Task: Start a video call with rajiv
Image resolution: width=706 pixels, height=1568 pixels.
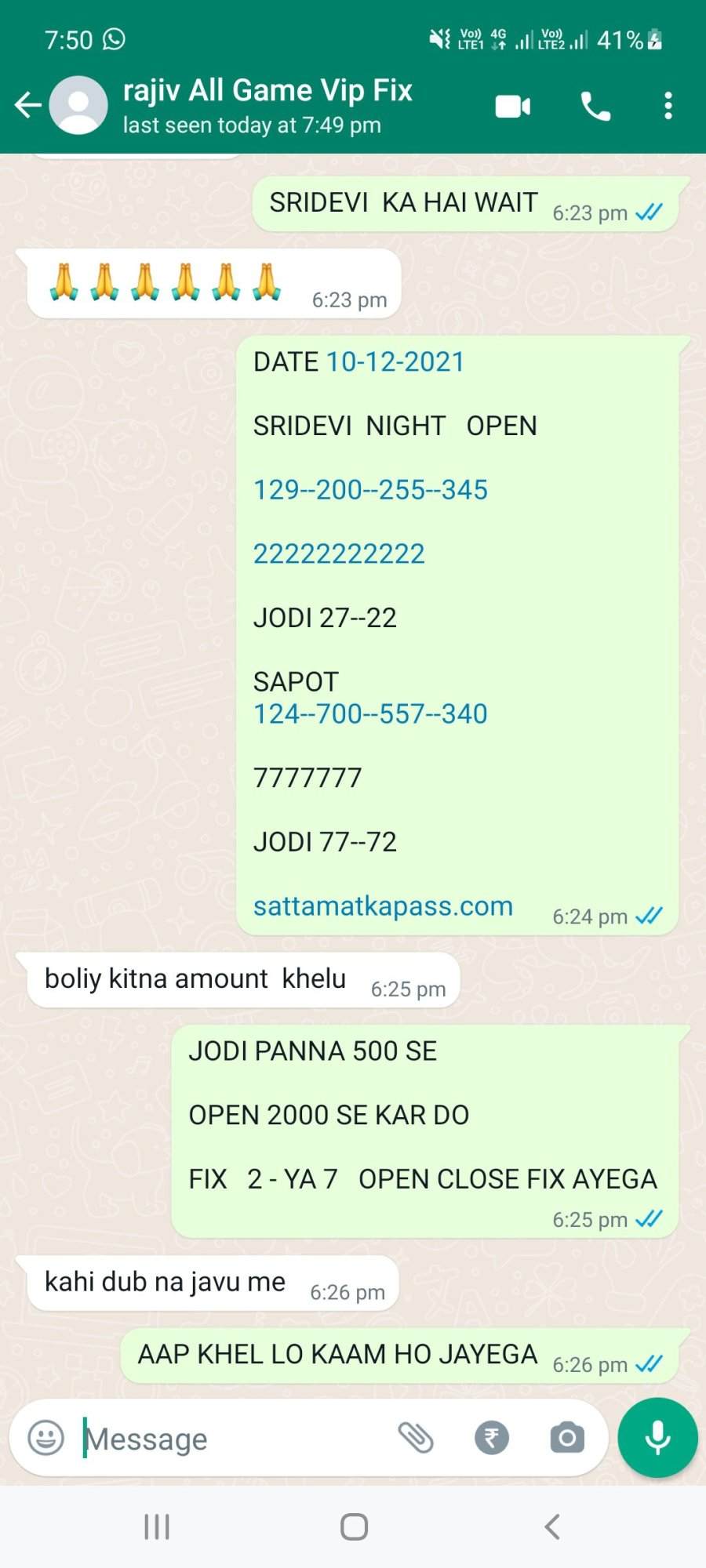Action: coord(513,106)
